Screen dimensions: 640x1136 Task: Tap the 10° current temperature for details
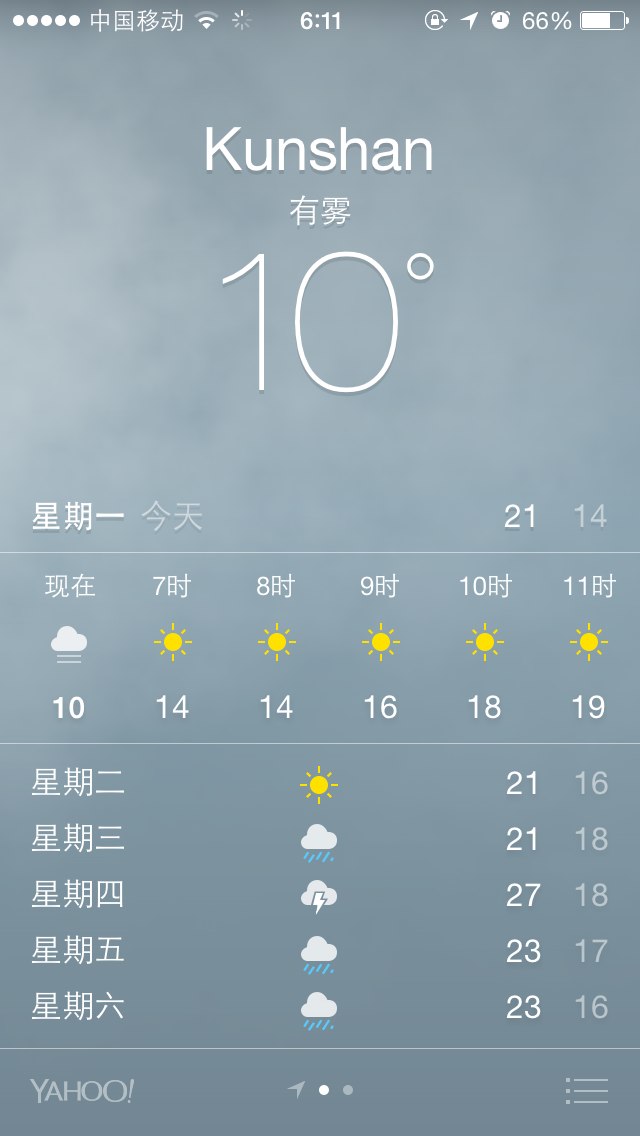(x=328, y=322)
